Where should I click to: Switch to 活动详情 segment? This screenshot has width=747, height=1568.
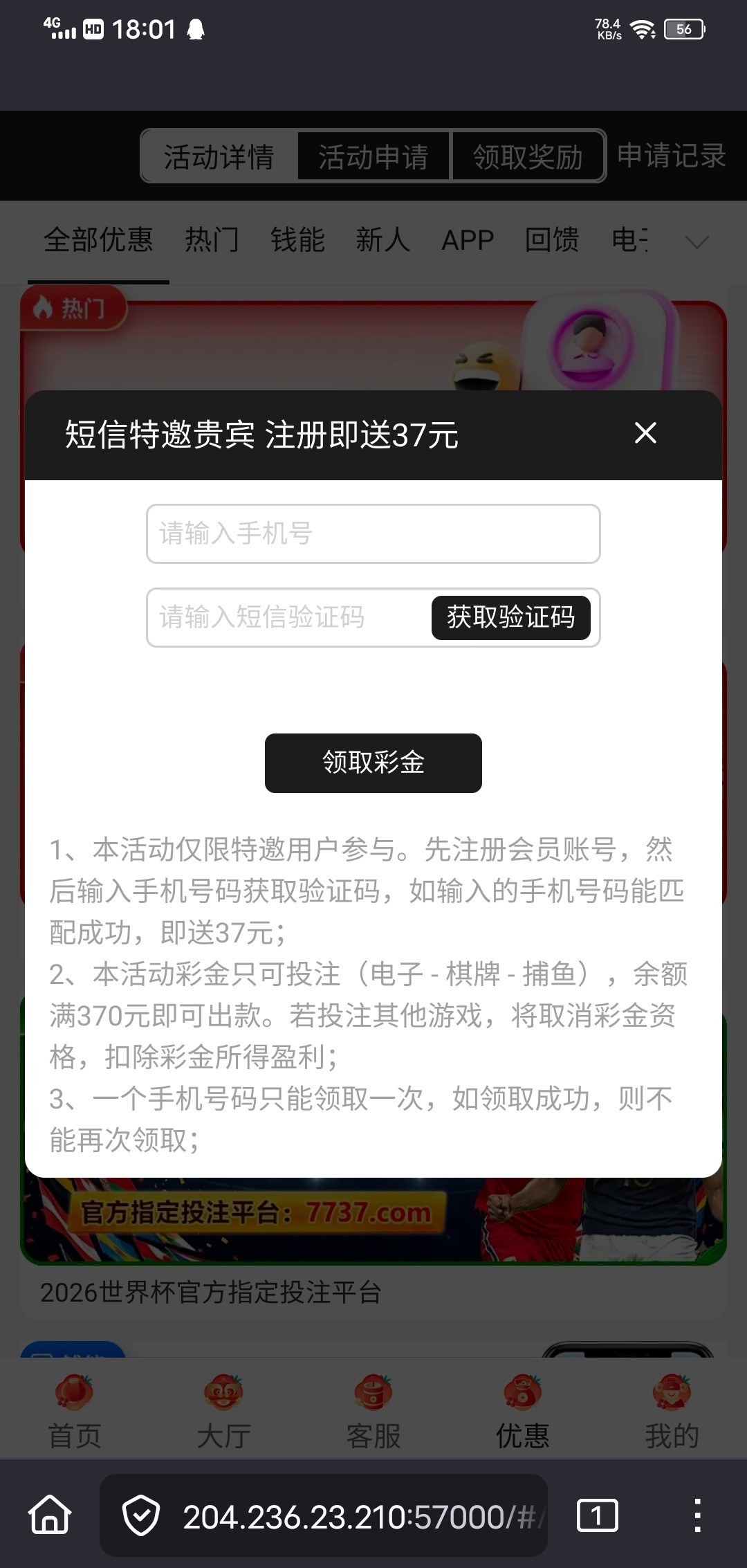click(219, 156)
